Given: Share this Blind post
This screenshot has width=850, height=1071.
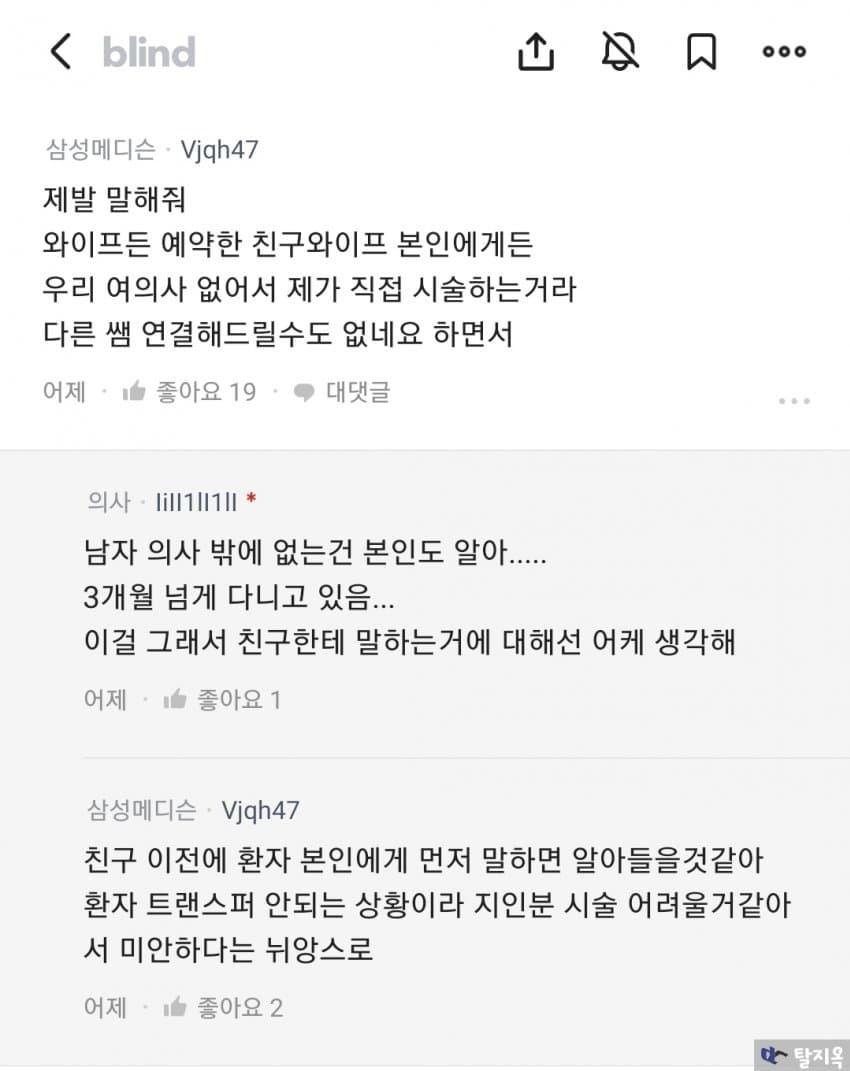Looking at the screenshot, I should pyautogui.click(x=536, y=51).
